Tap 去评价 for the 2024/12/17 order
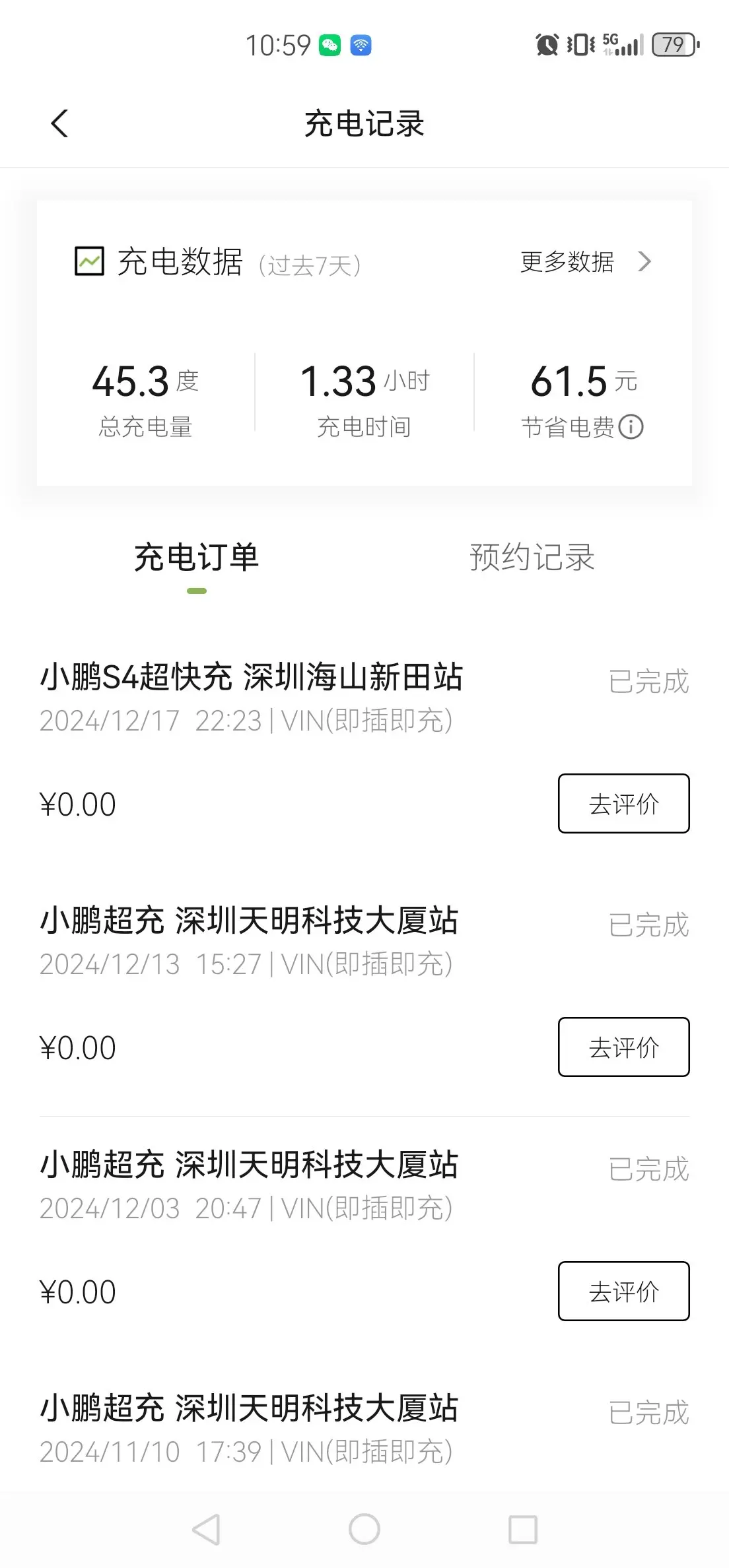Screen dimensions: 729x1568 pos(623,804)
